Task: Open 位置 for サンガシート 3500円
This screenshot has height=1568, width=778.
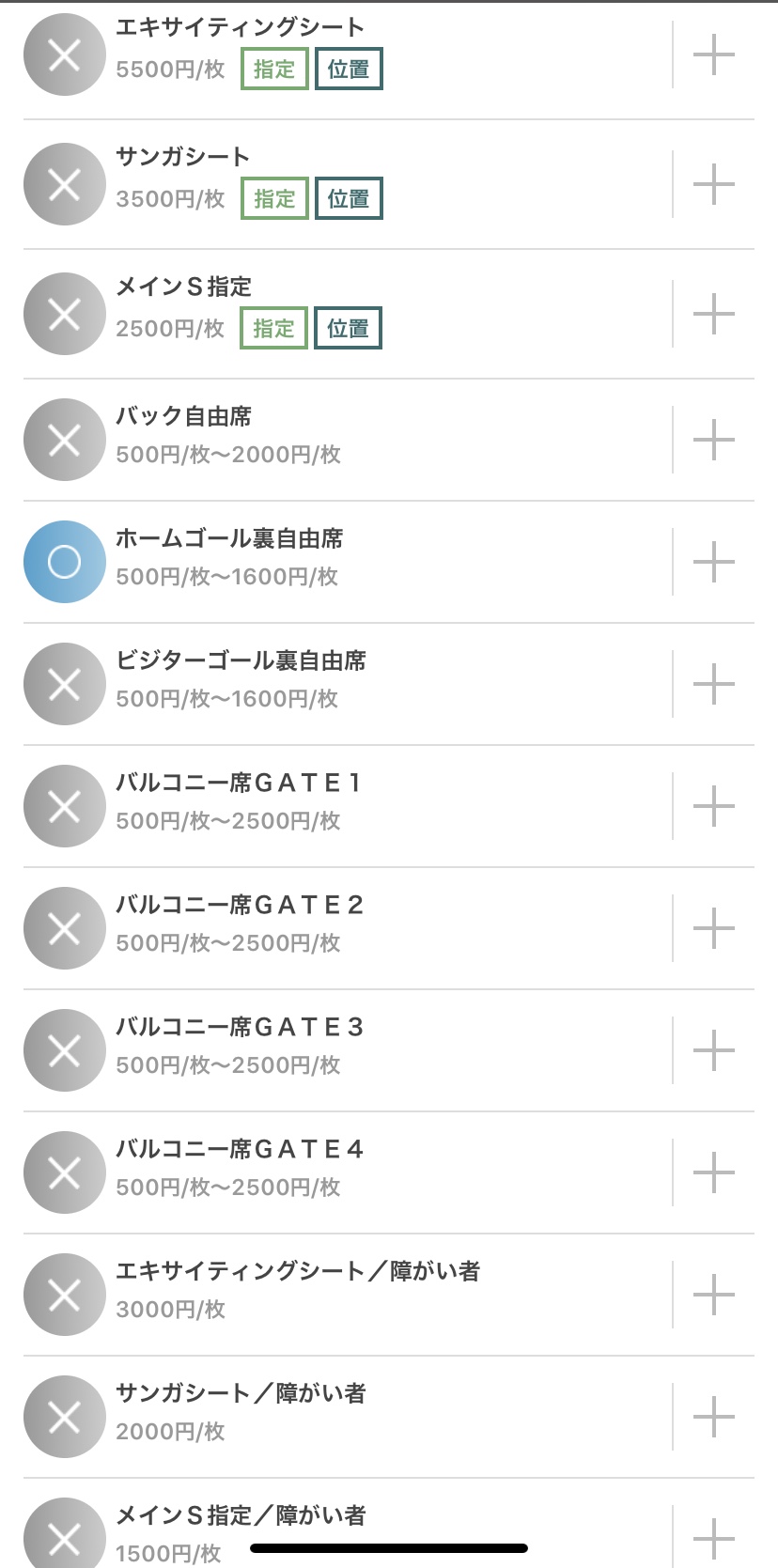Action: [349, 199]
